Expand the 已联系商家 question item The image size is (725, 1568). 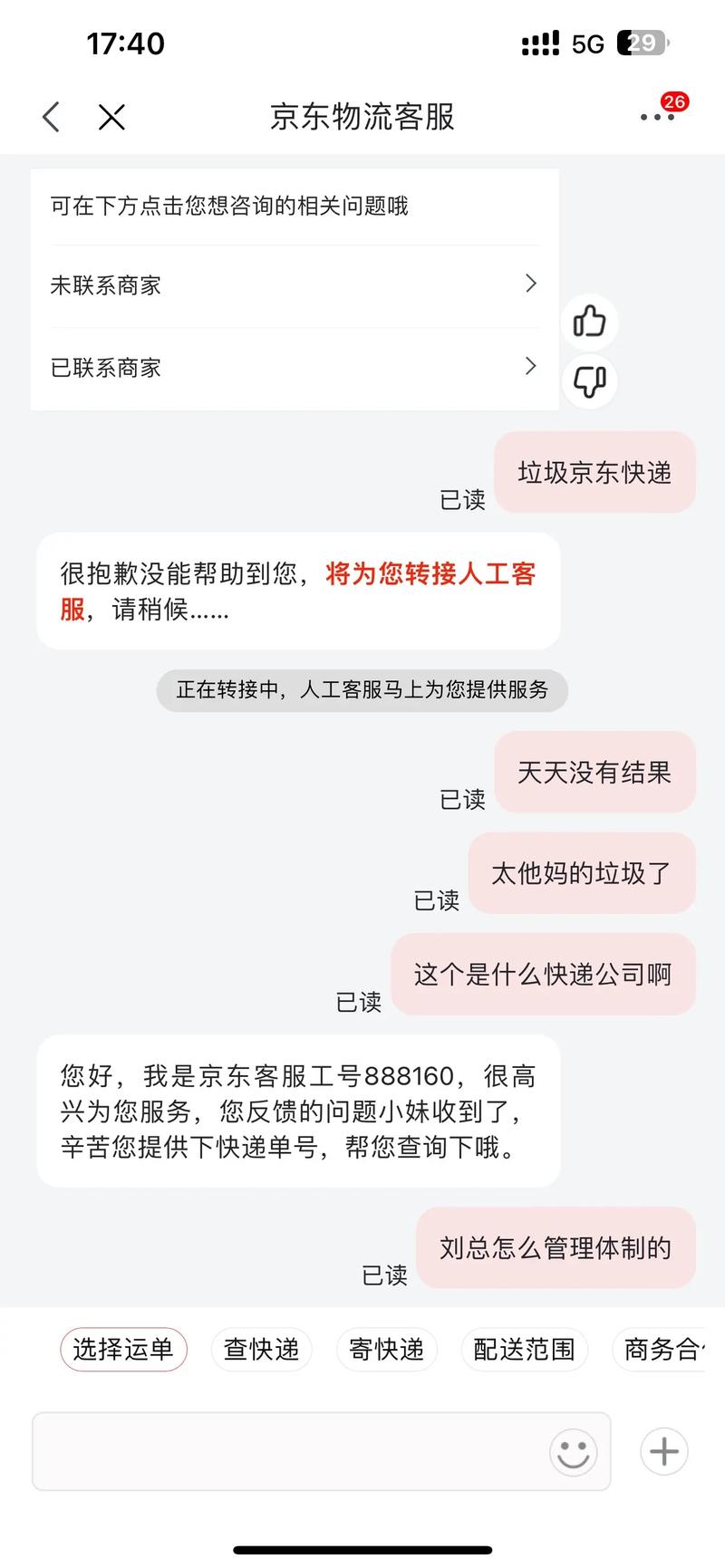(x=295, y=367)
